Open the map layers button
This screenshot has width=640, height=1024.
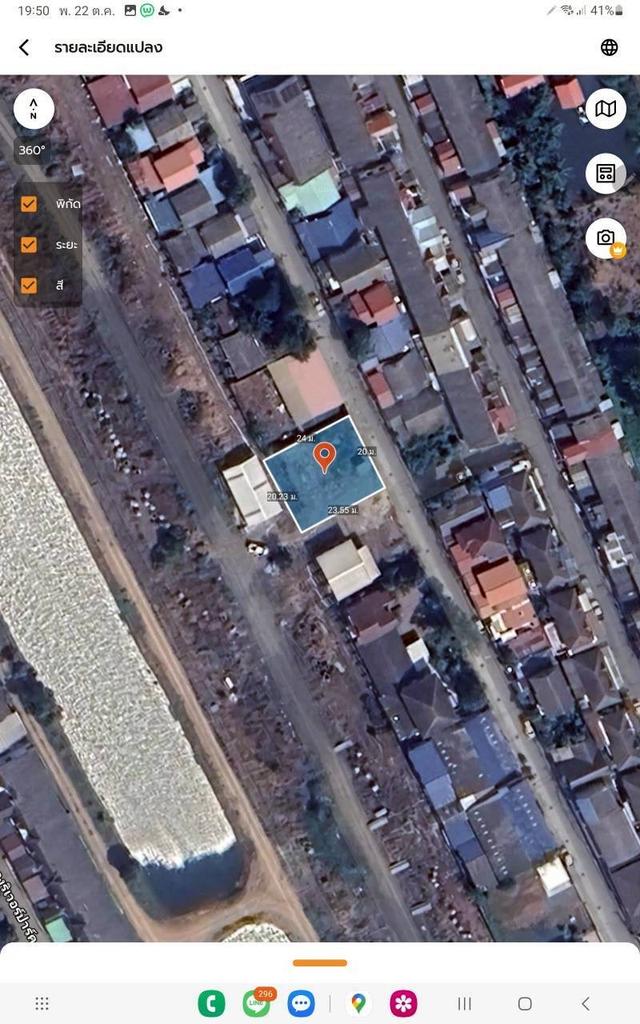click(x=605, y=109)
